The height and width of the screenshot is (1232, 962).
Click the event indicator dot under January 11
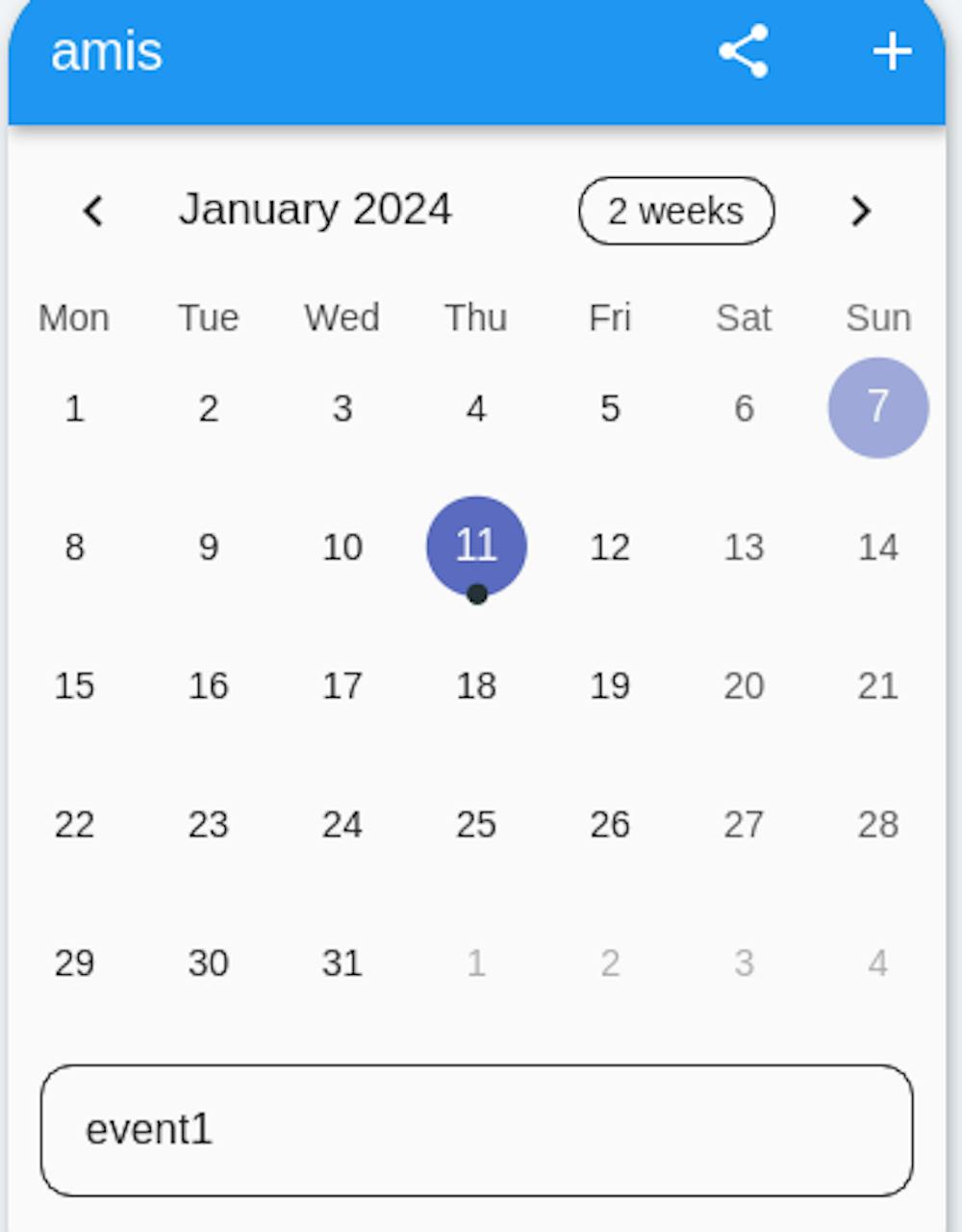476,594
